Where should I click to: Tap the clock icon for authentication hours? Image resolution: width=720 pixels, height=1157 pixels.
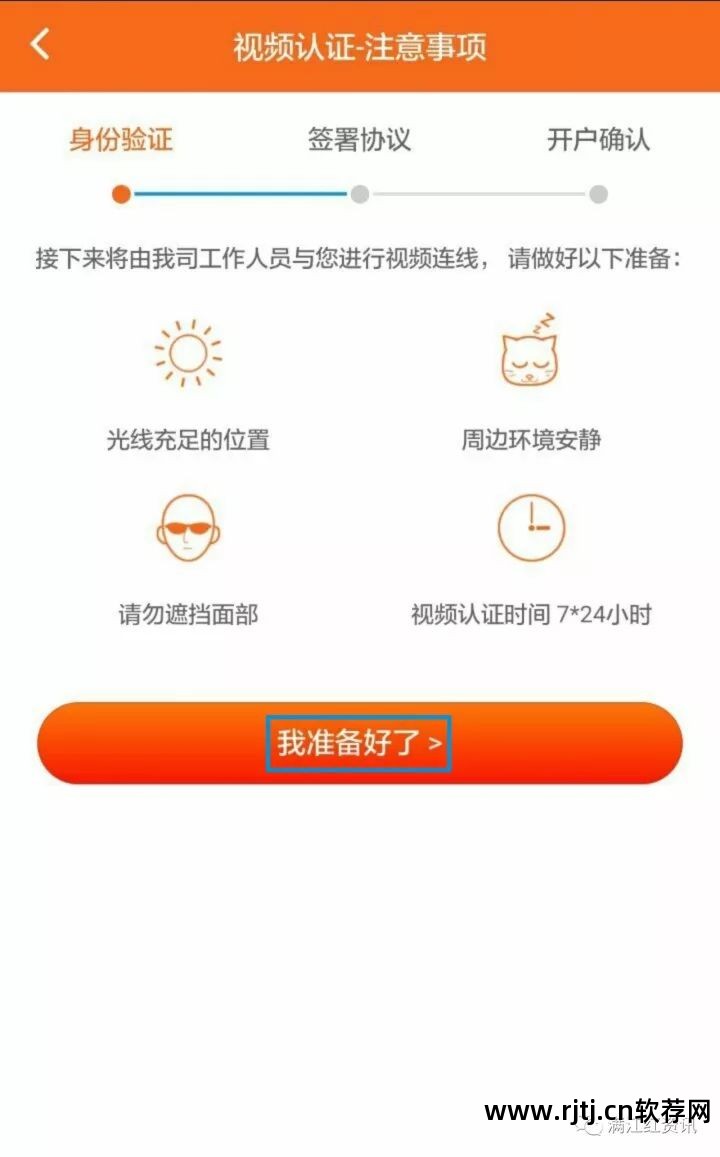530,528
